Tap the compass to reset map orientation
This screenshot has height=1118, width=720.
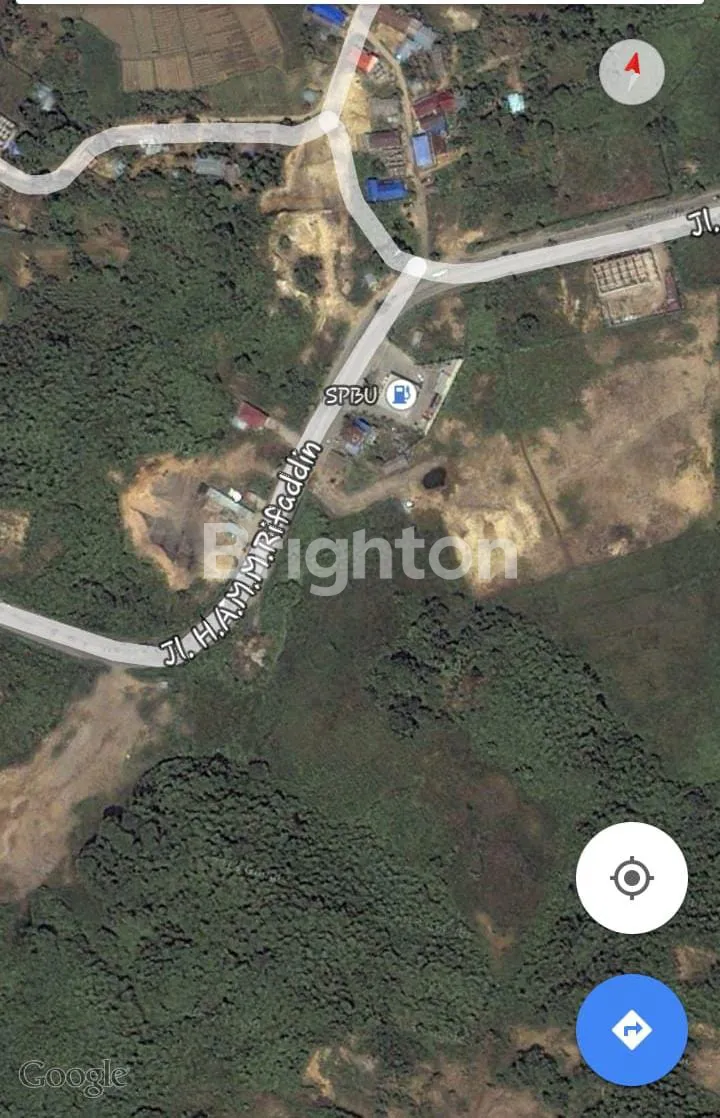click(x=632, y=71)
